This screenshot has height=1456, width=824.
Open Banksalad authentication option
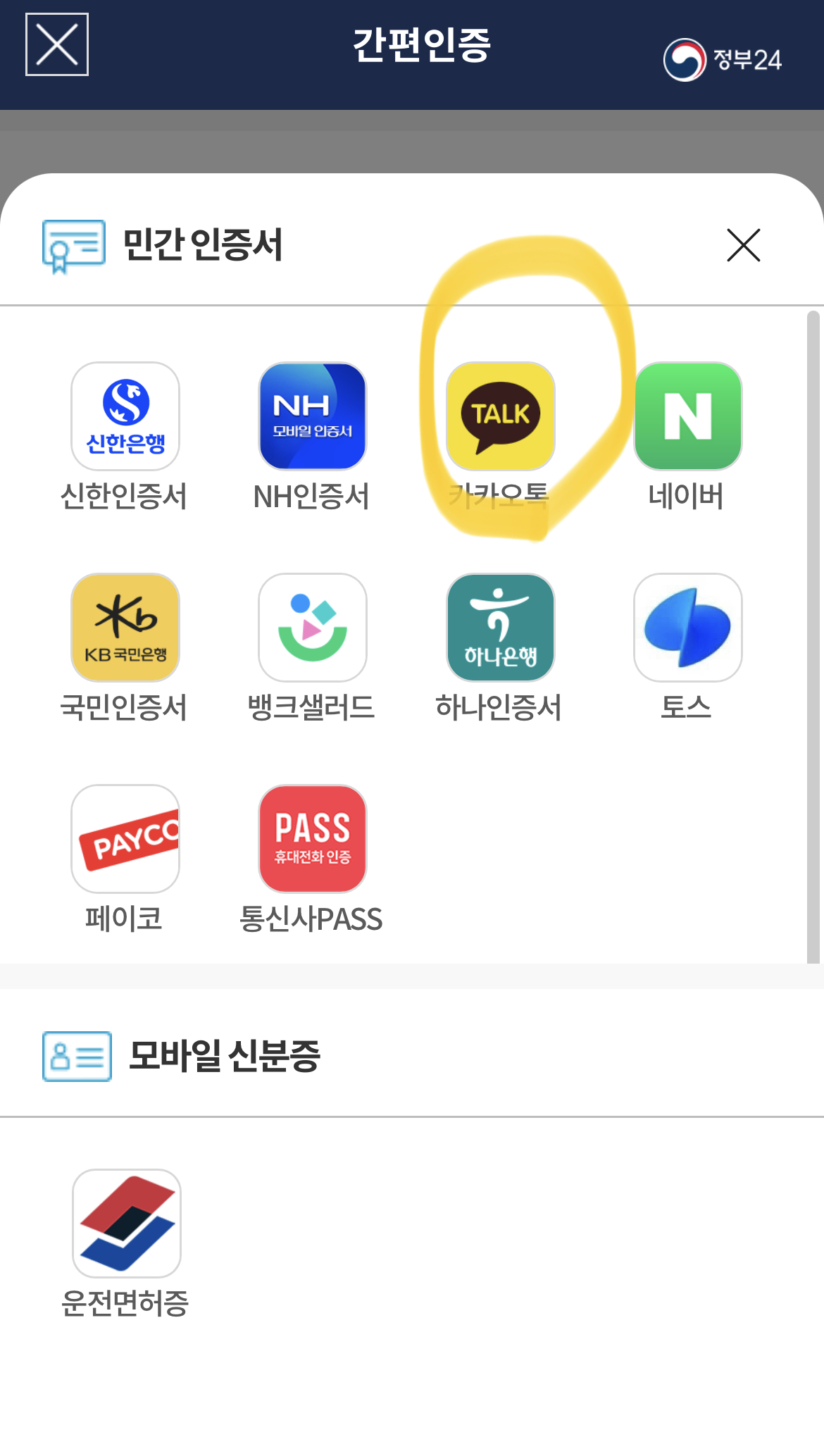click(x=313, y=627)
